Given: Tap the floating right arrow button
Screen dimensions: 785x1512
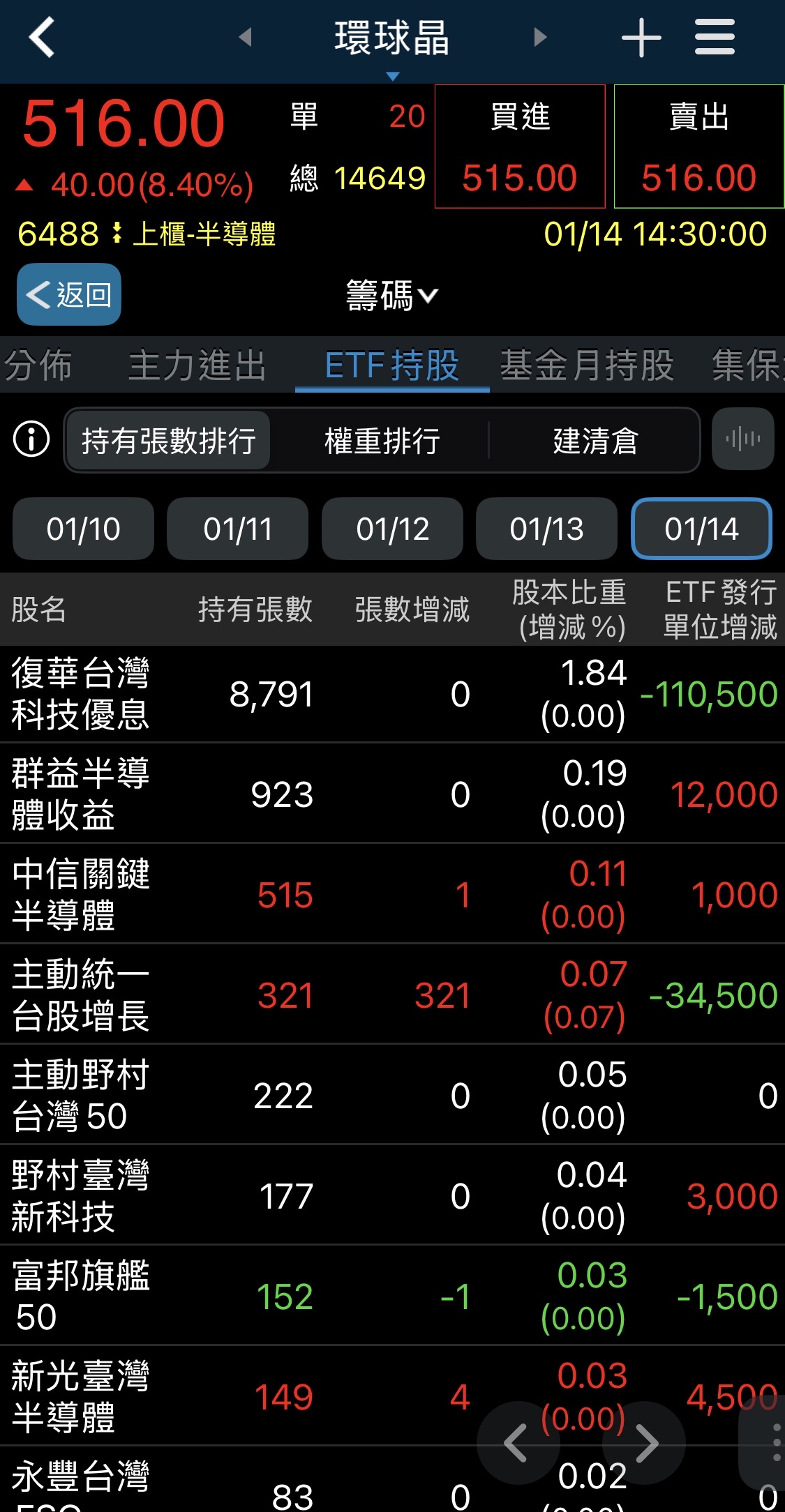Looking at the screenshot, I should (646, 1443).
